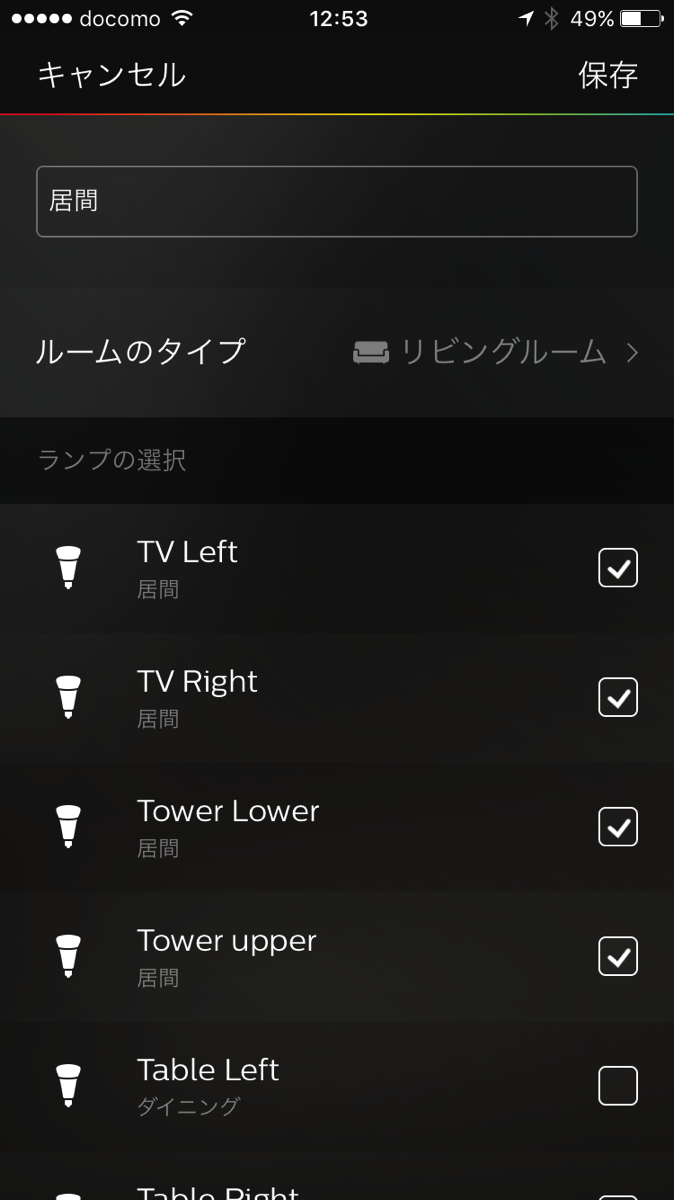Remove Tower upper lamp from room
This screenshot has height=1200, width=674.
[618, 956]
